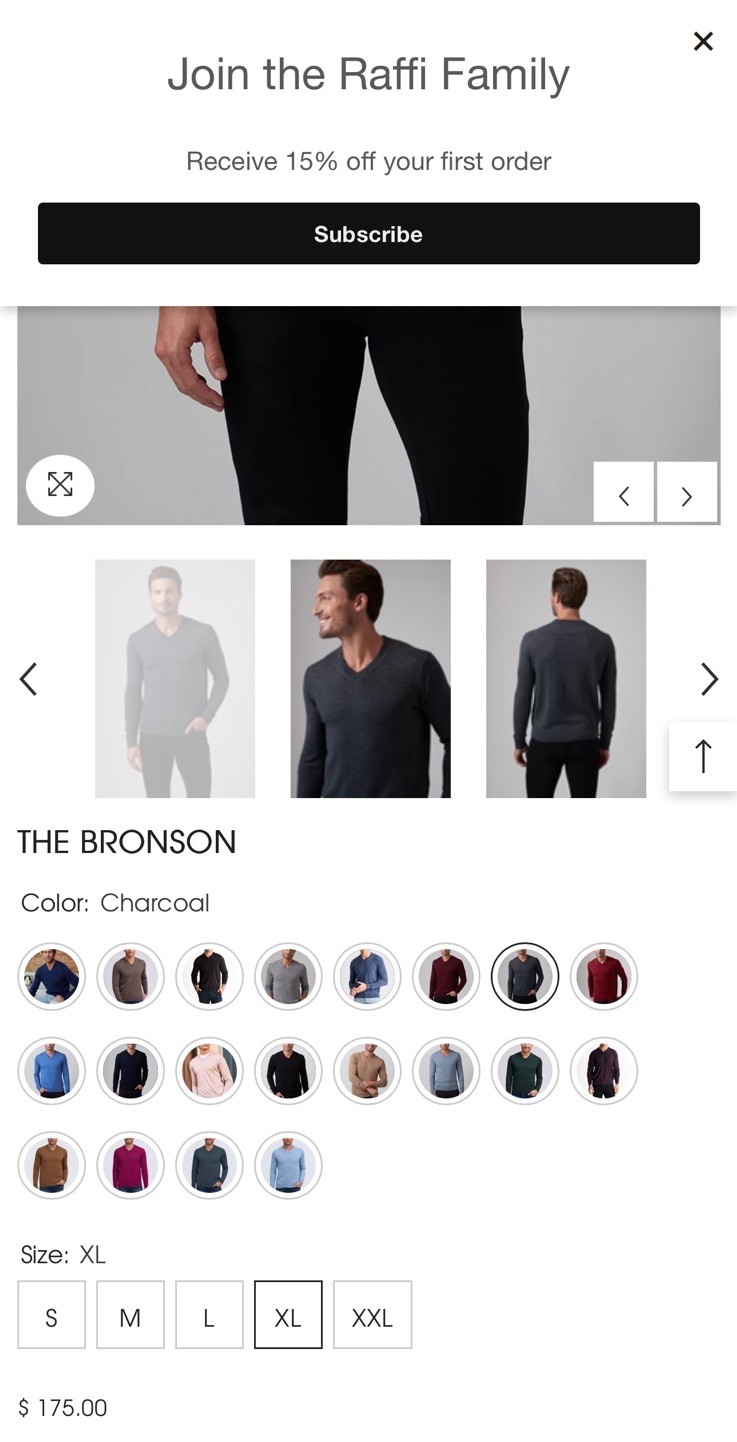737x1442 pixels.
Task: Choose size M
Action: (130, 1315)
